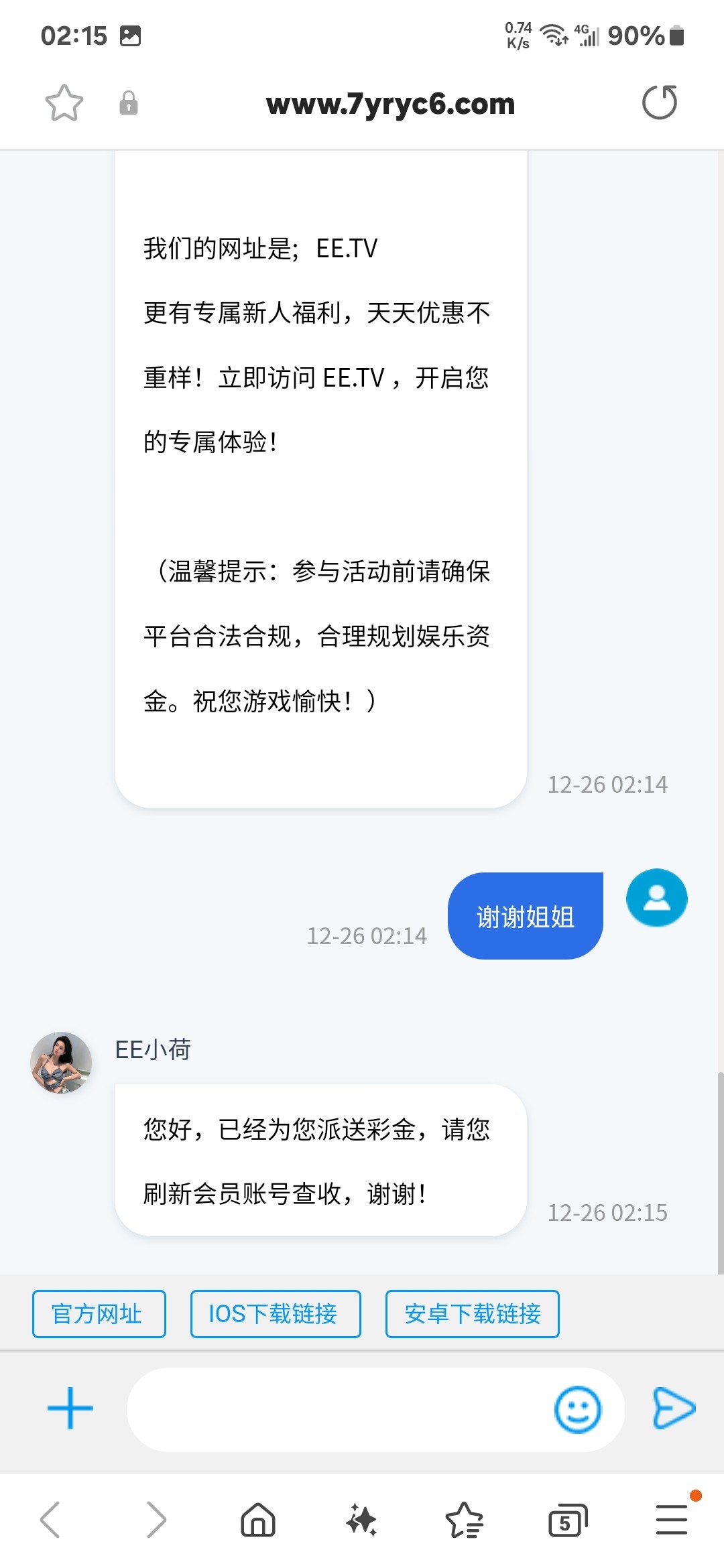Screen dimensions: 724x1568
Task: Go back in the browser
Action: pyautogui.click(x=50, y=1519)
